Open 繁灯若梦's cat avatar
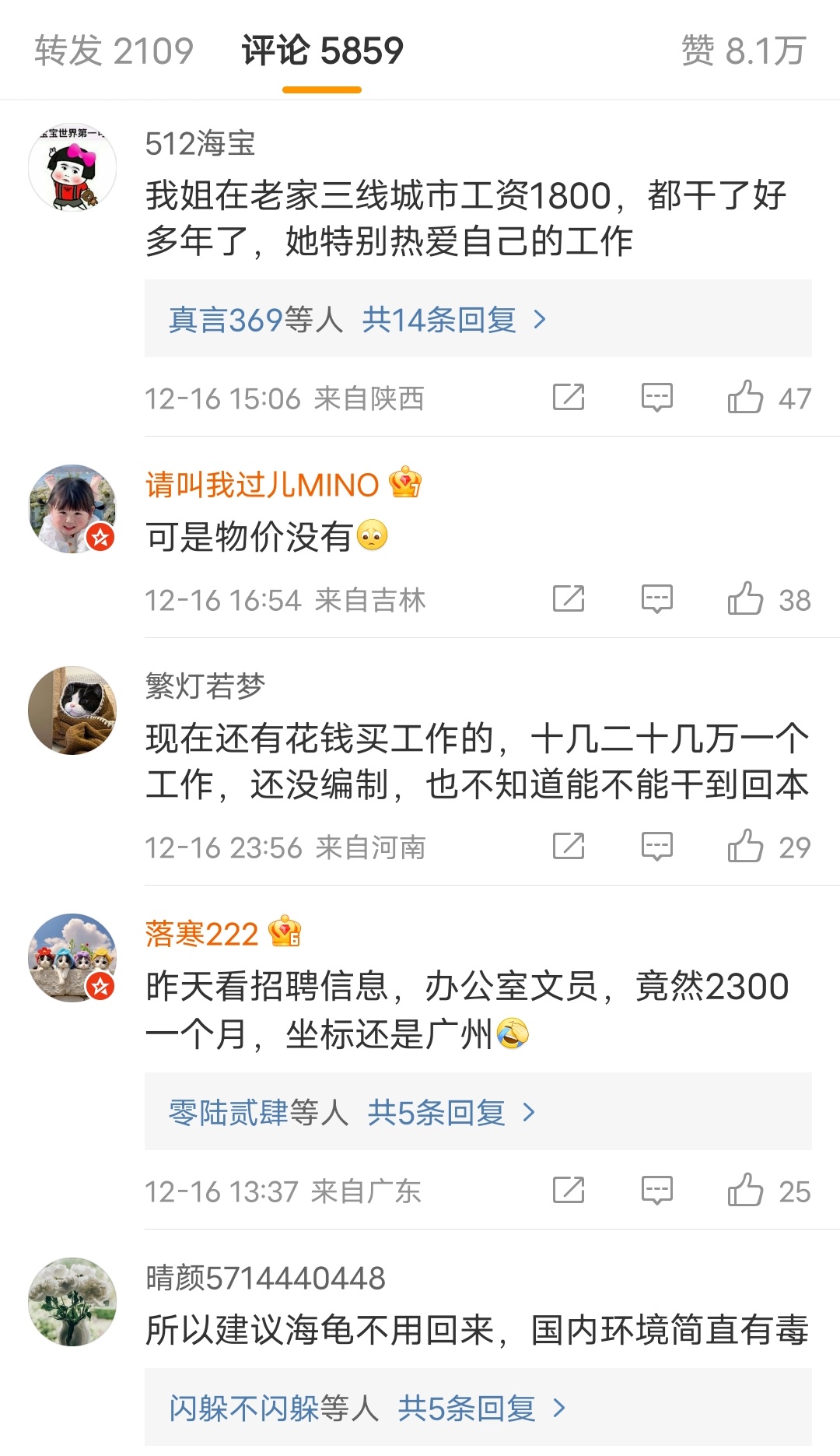Screen dimensions: 840x1456 pyautogui.click(x=72, y=710)
